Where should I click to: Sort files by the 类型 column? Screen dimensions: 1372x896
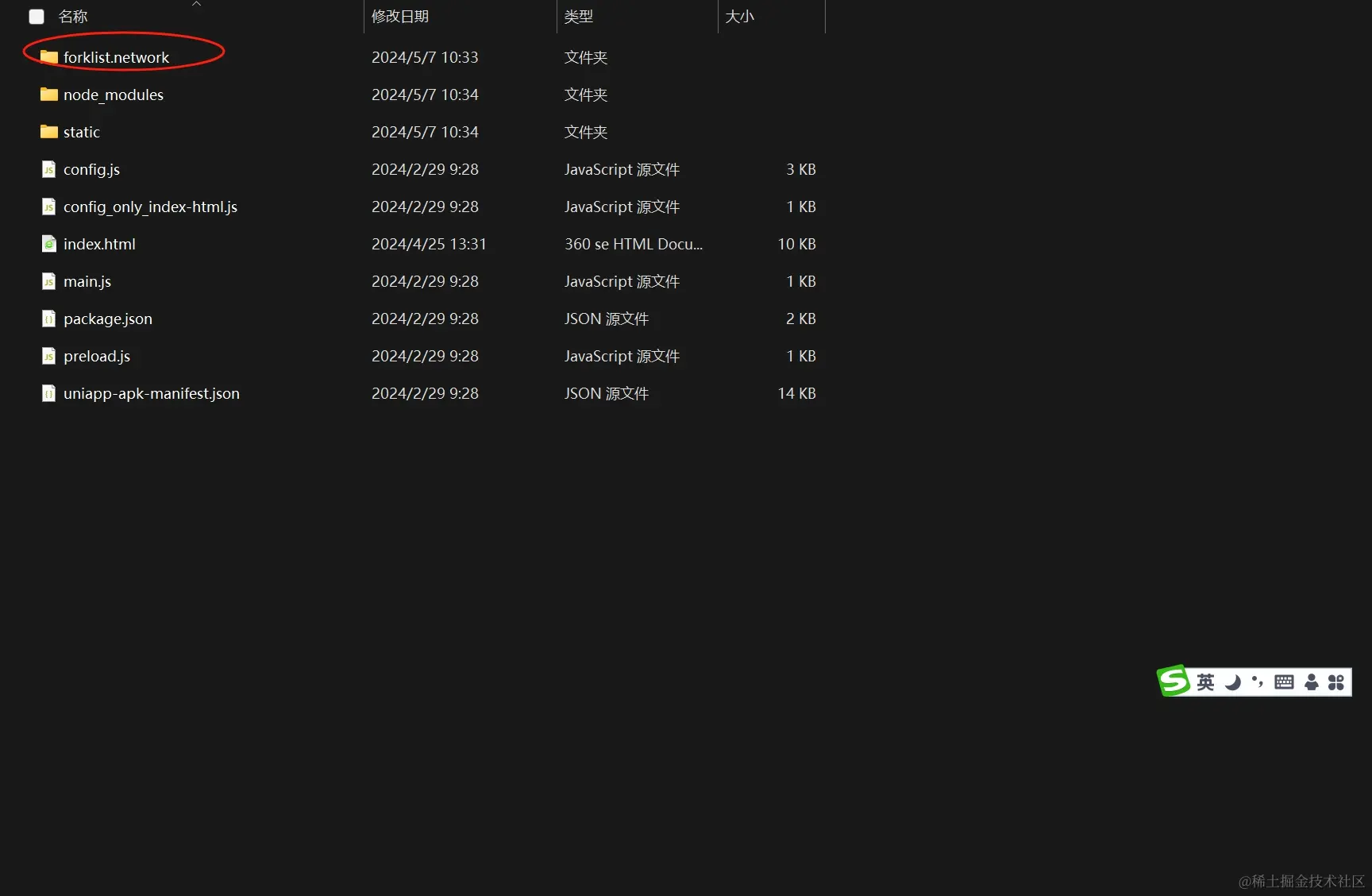[579, 17]
